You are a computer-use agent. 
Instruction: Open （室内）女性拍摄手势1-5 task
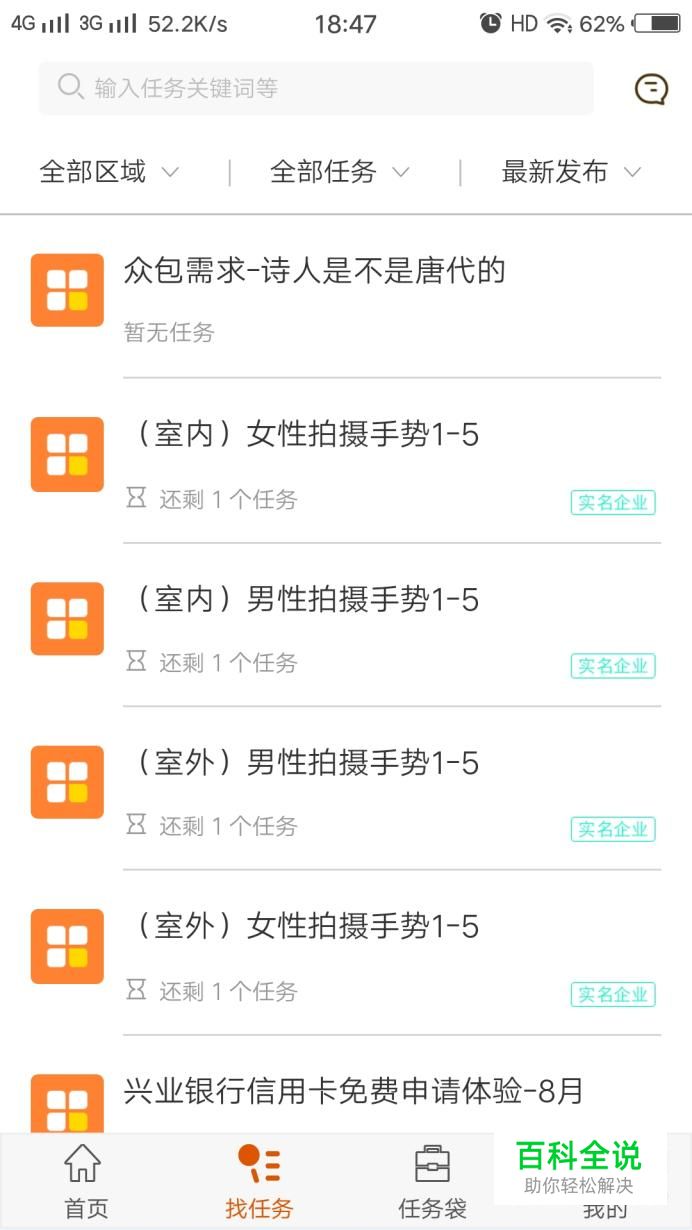[x=345, y=461]
